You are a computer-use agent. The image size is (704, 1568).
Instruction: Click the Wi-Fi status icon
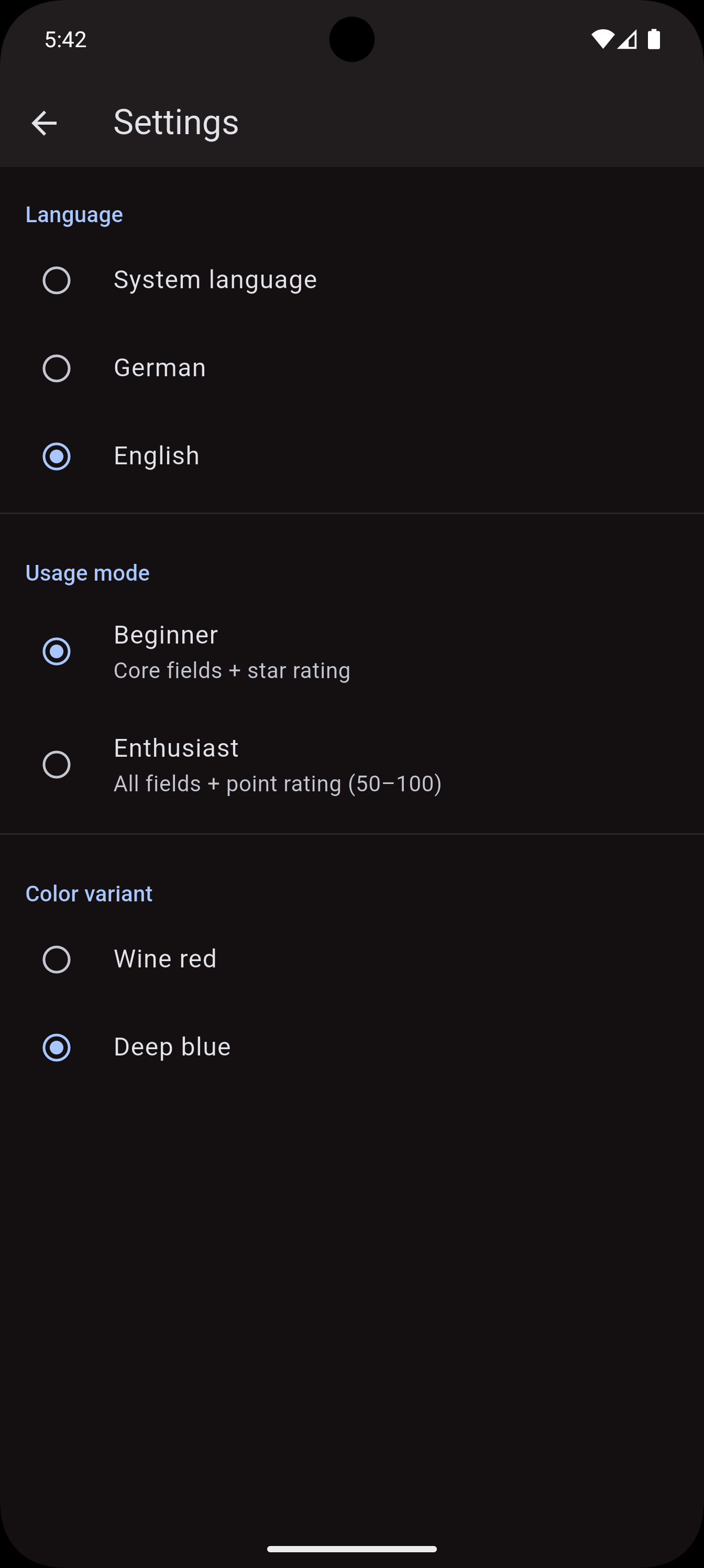(x=602, y=39)
